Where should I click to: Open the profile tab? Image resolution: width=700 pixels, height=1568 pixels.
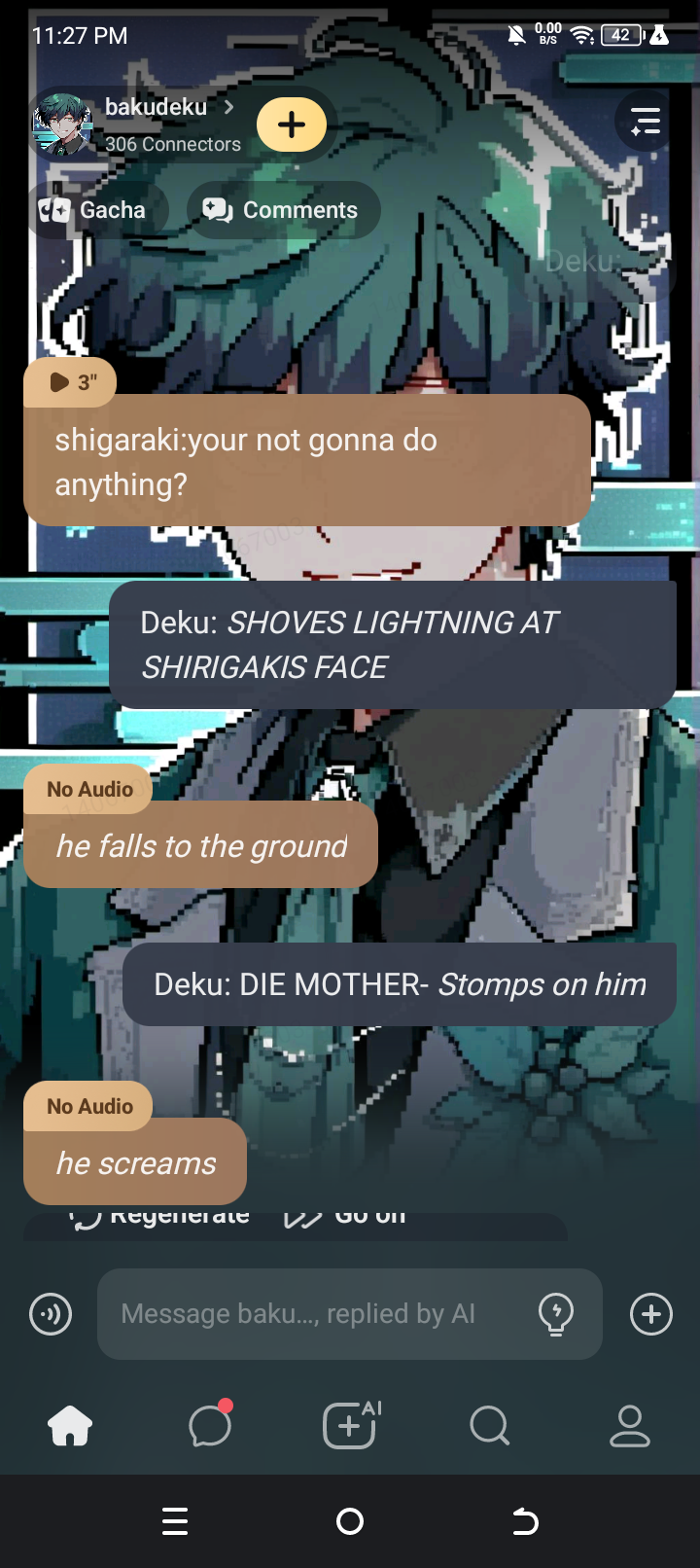(629, 1426)
